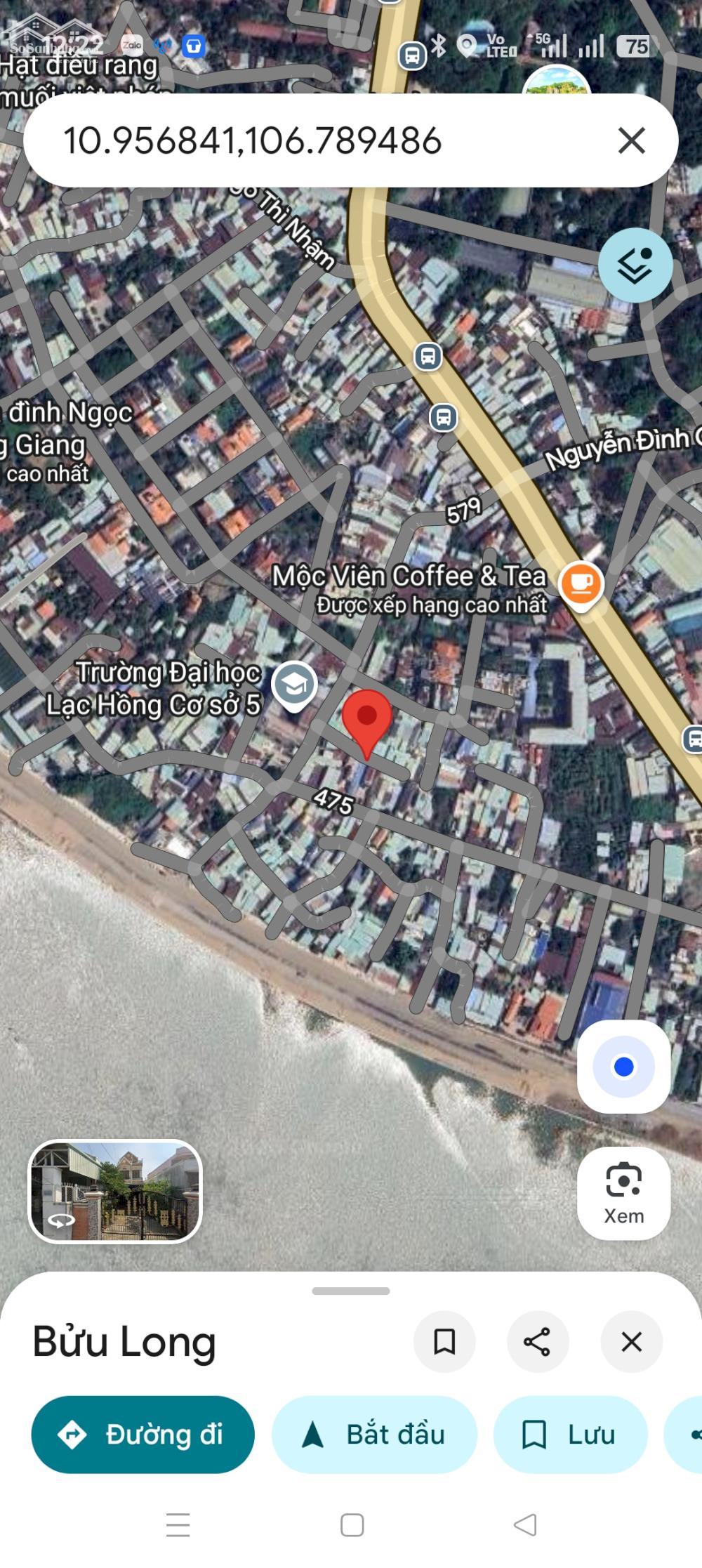Close the Bửu Long place sheet
This screenshot has height=1568, width=702.
pyautogui.click(x=631, y=1342)
